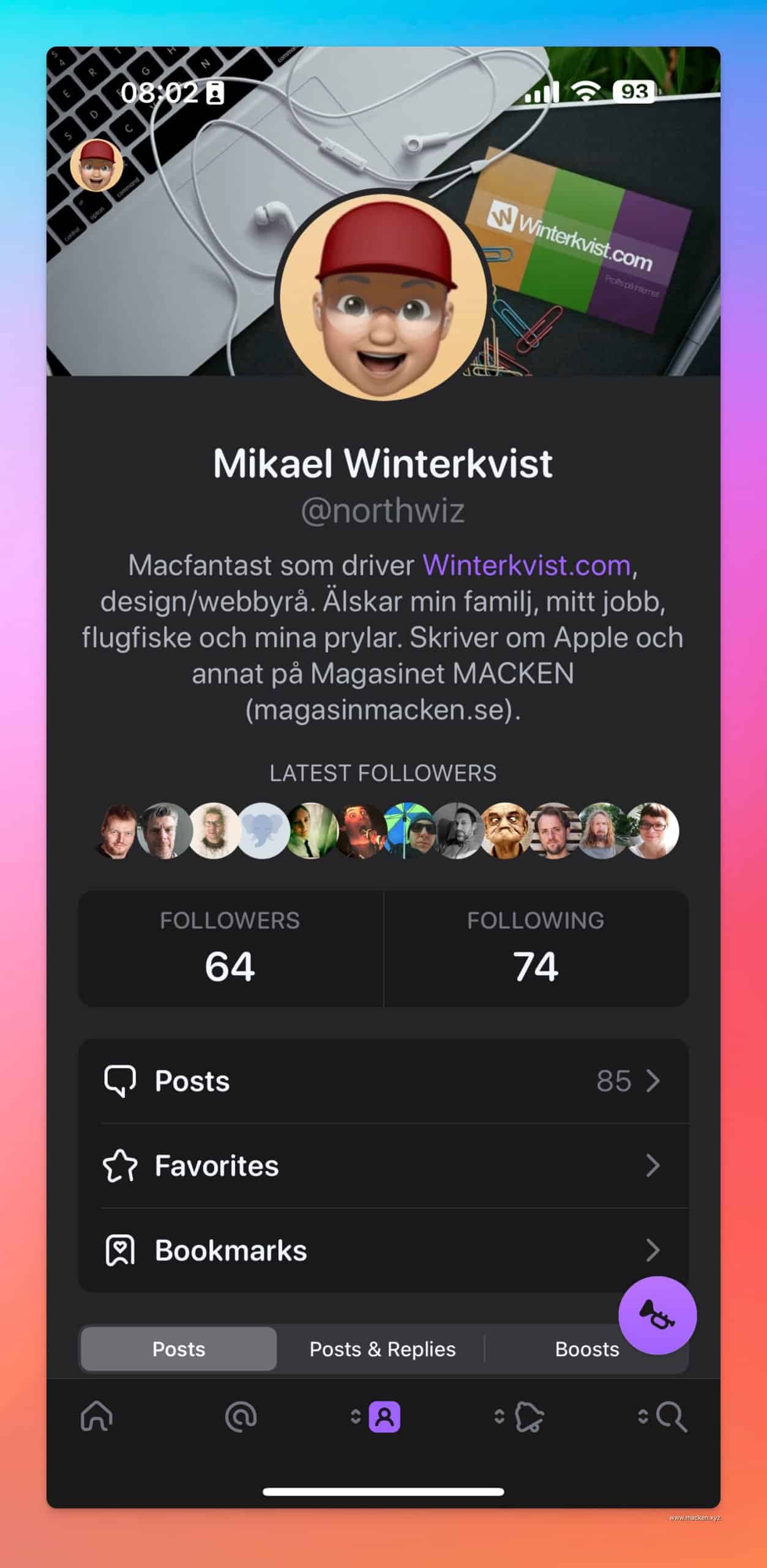767x1568 pixels.
Task: Open the Bookmarks row
Action: point(383,1250)
